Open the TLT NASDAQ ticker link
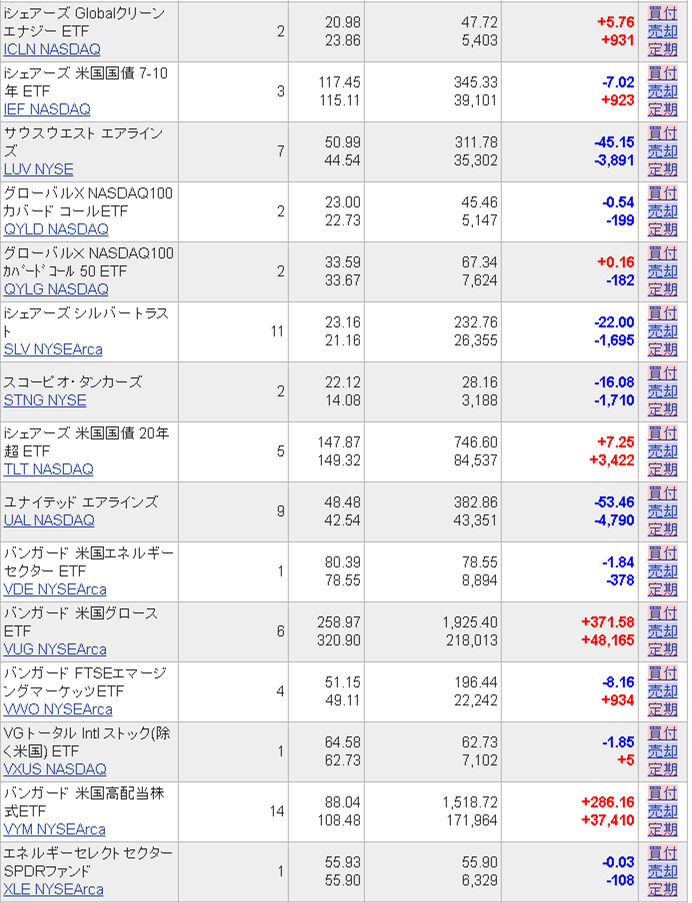 (x=48, y=469)
